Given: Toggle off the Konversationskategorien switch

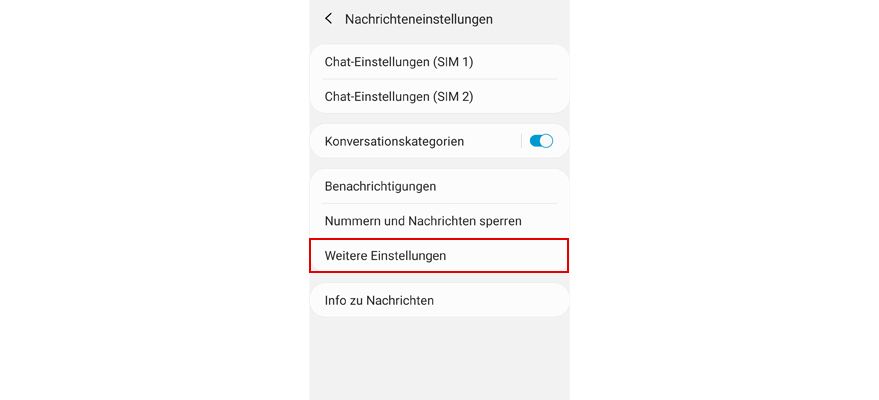Looking at the screenshot, I should (541, 141).
